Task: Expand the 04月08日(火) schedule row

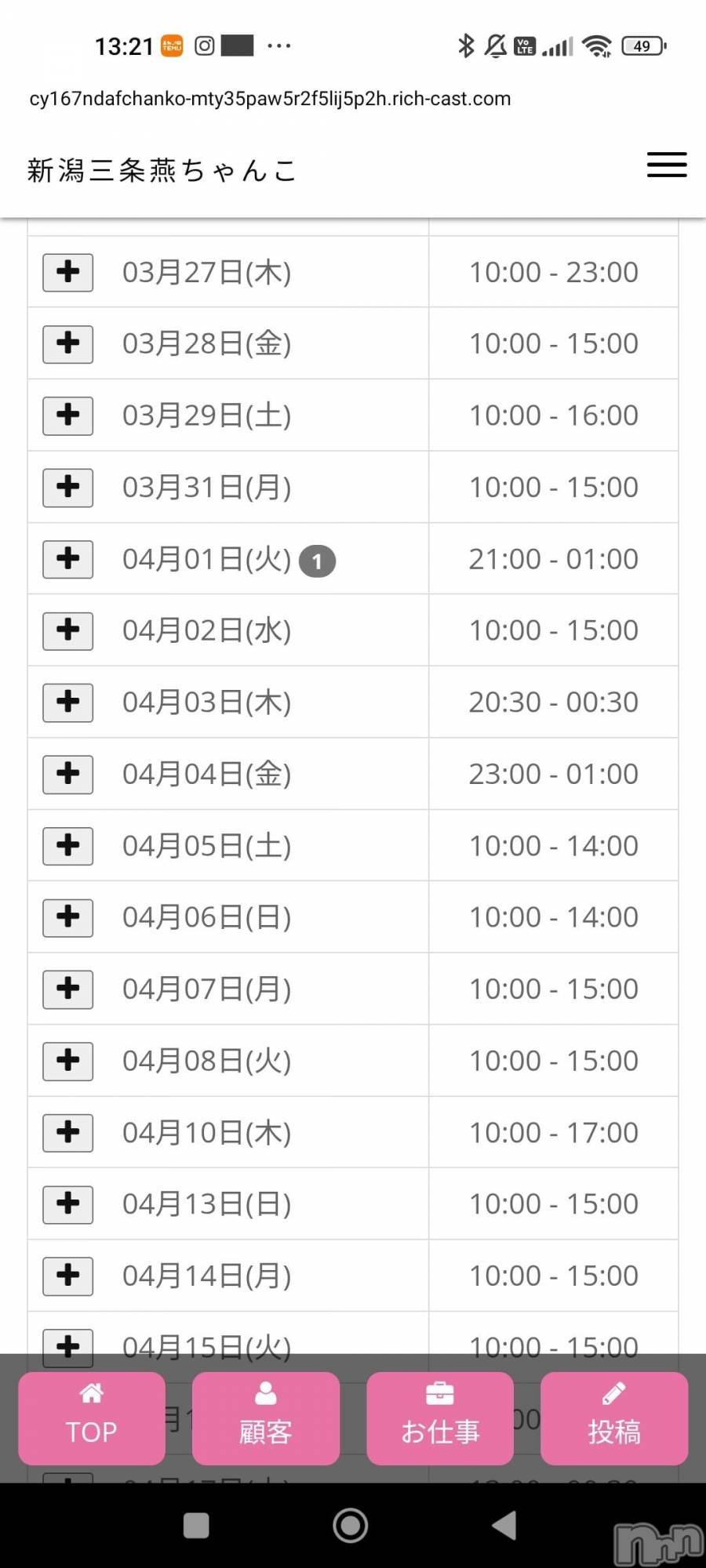Action: pyautogui.click(x=68, y=1061)
